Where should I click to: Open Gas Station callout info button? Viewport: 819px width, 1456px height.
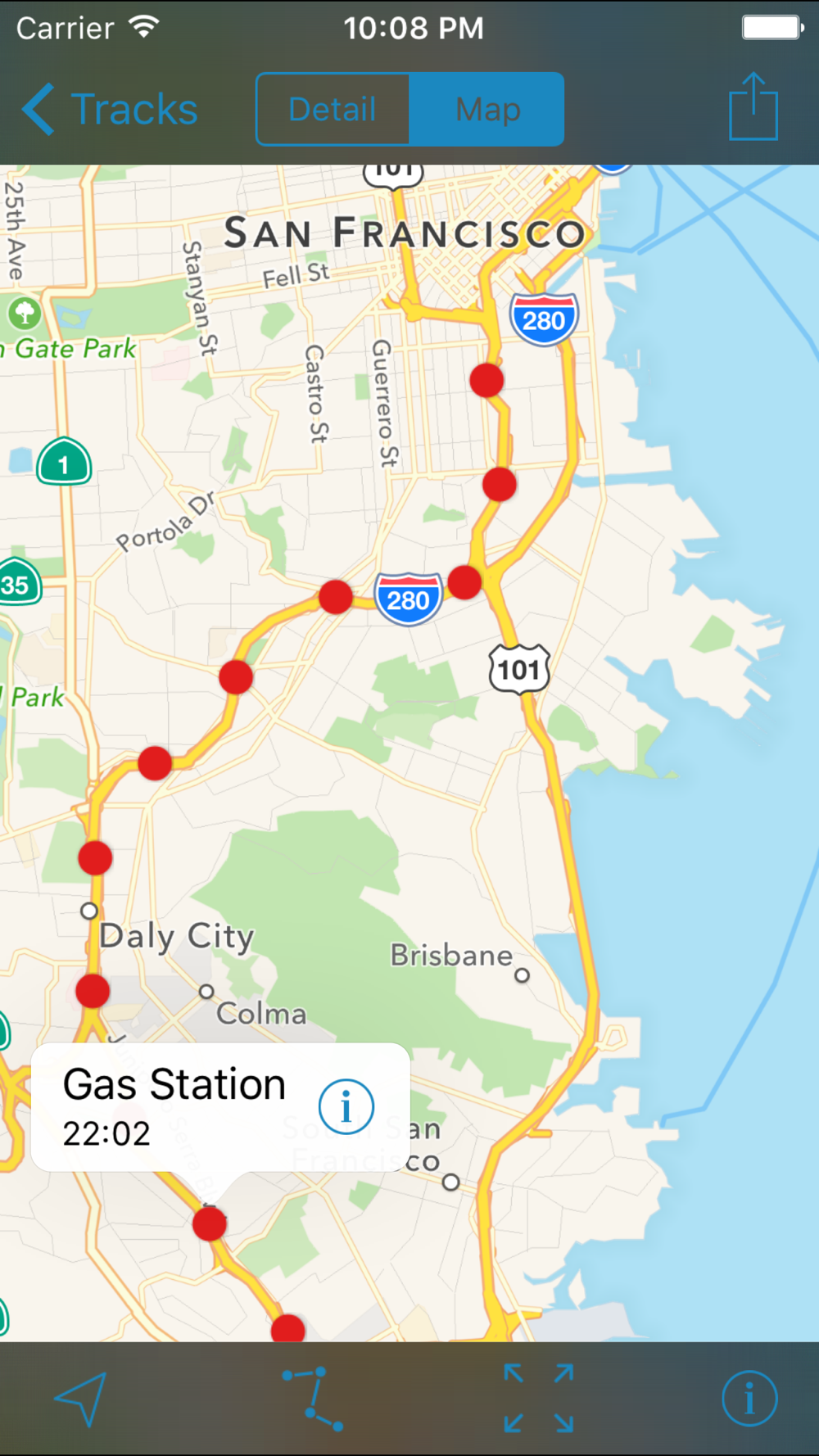pos(346,1106)
